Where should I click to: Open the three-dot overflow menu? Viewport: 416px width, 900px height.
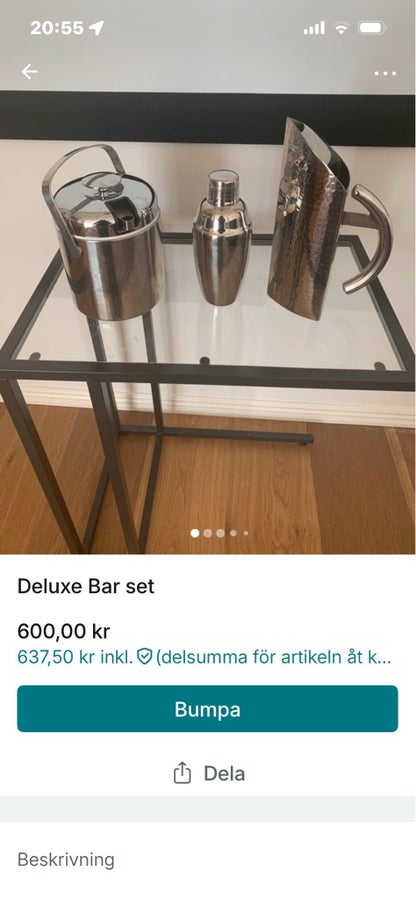[385, 73]
